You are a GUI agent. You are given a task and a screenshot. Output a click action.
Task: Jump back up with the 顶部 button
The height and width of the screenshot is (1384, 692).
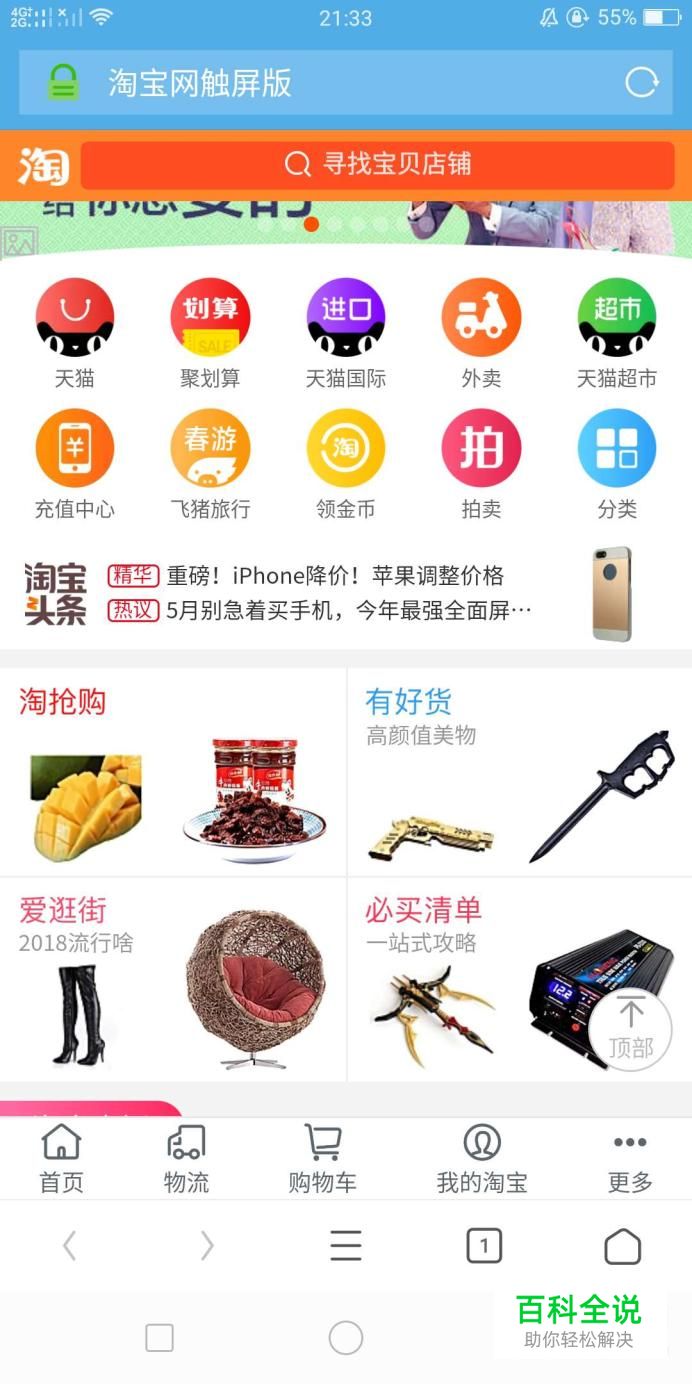tap(630, 1030)
